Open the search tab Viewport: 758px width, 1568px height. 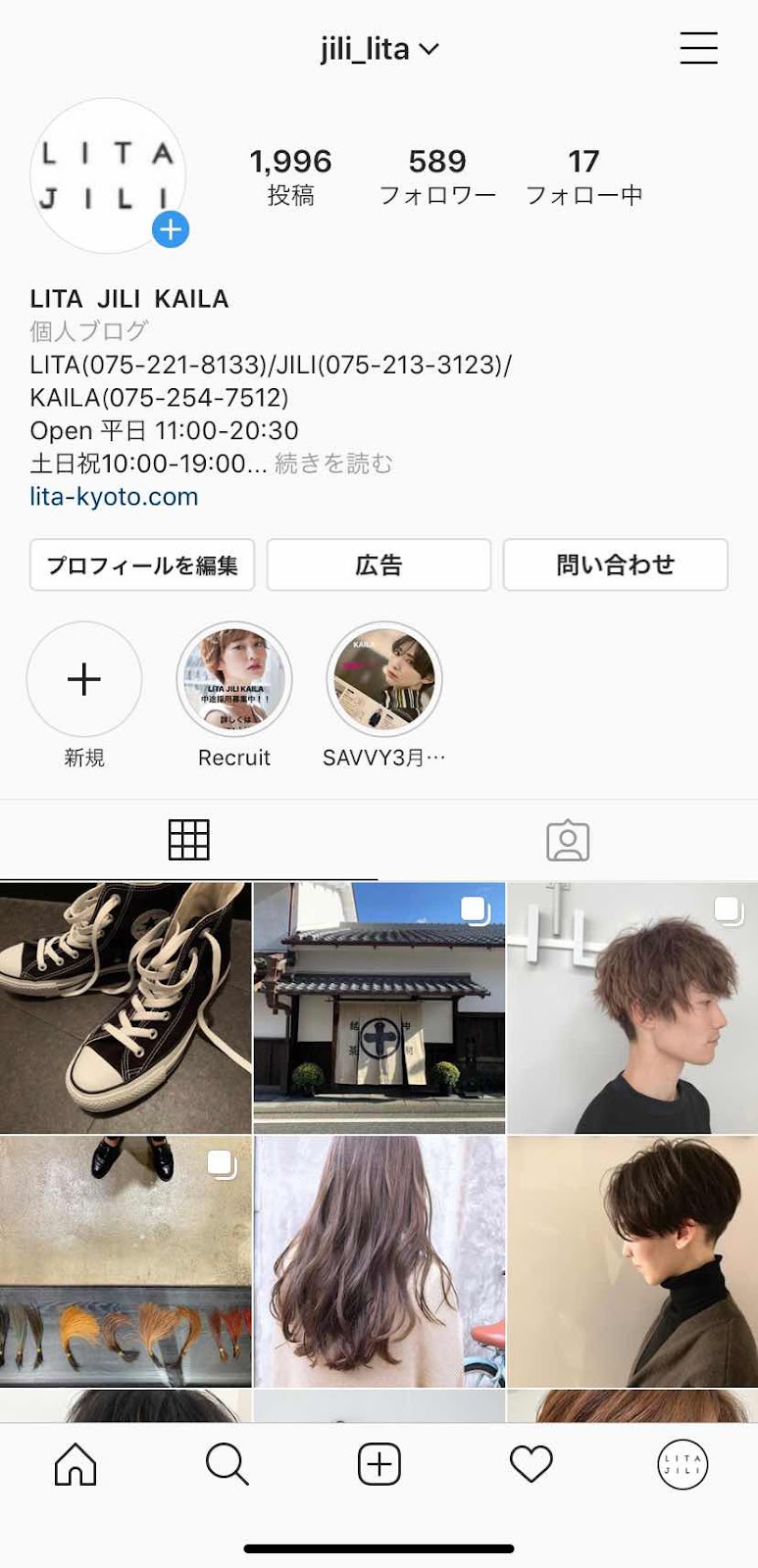click(227, 1465)
